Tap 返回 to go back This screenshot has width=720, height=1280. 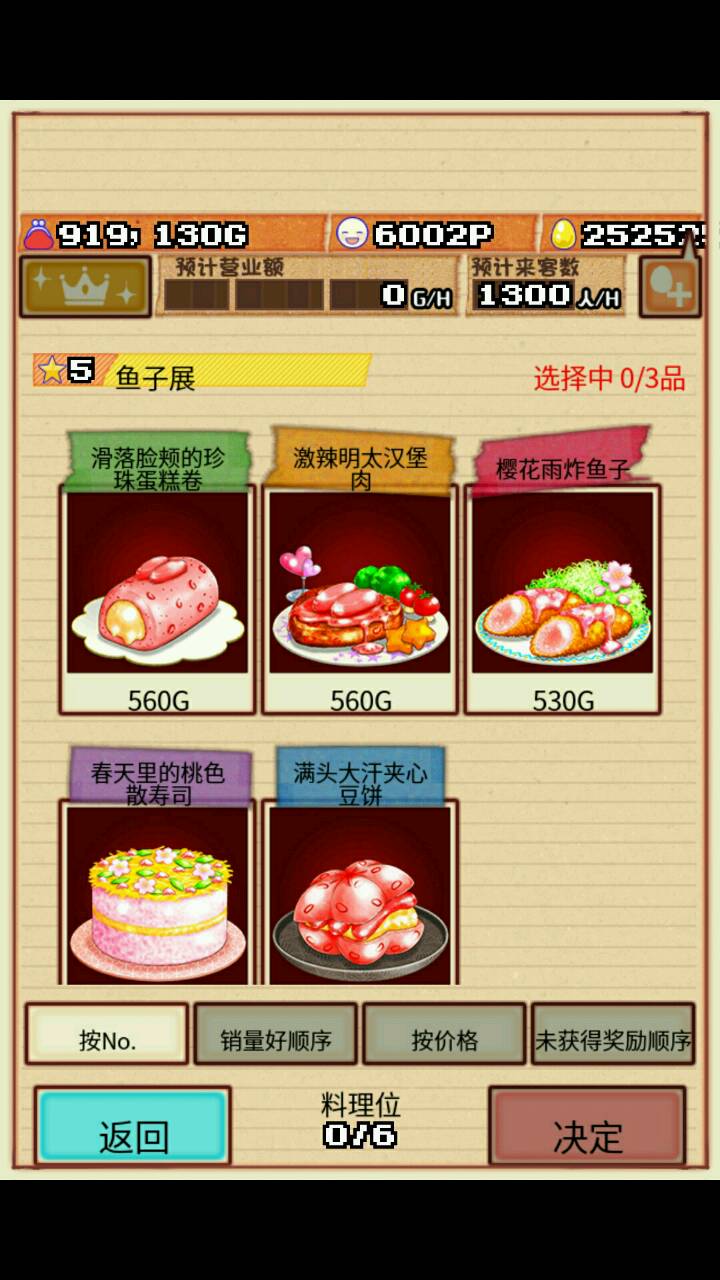point(133,1127)
